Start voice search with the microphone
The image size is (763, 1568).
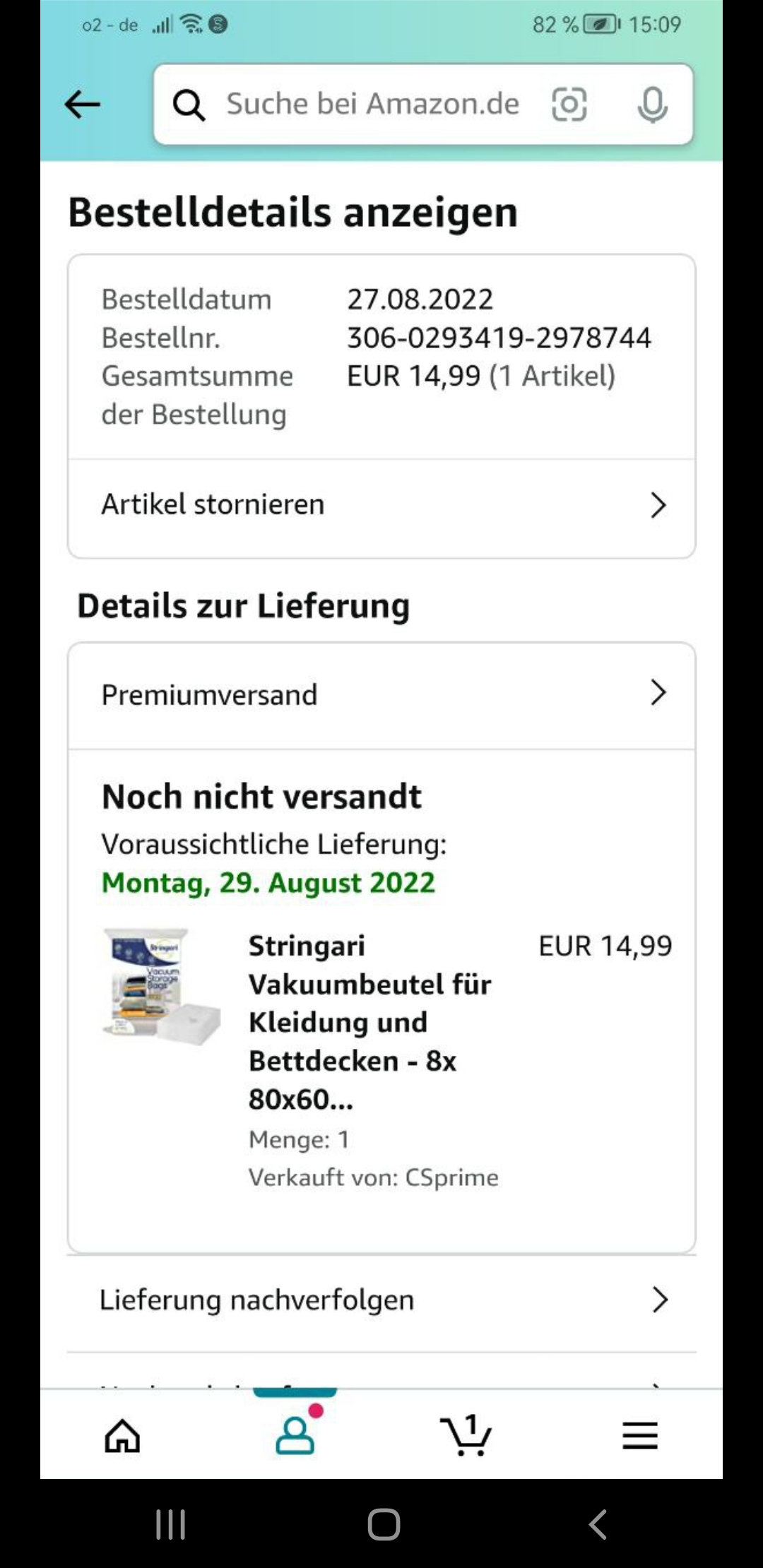pos(651,105)
